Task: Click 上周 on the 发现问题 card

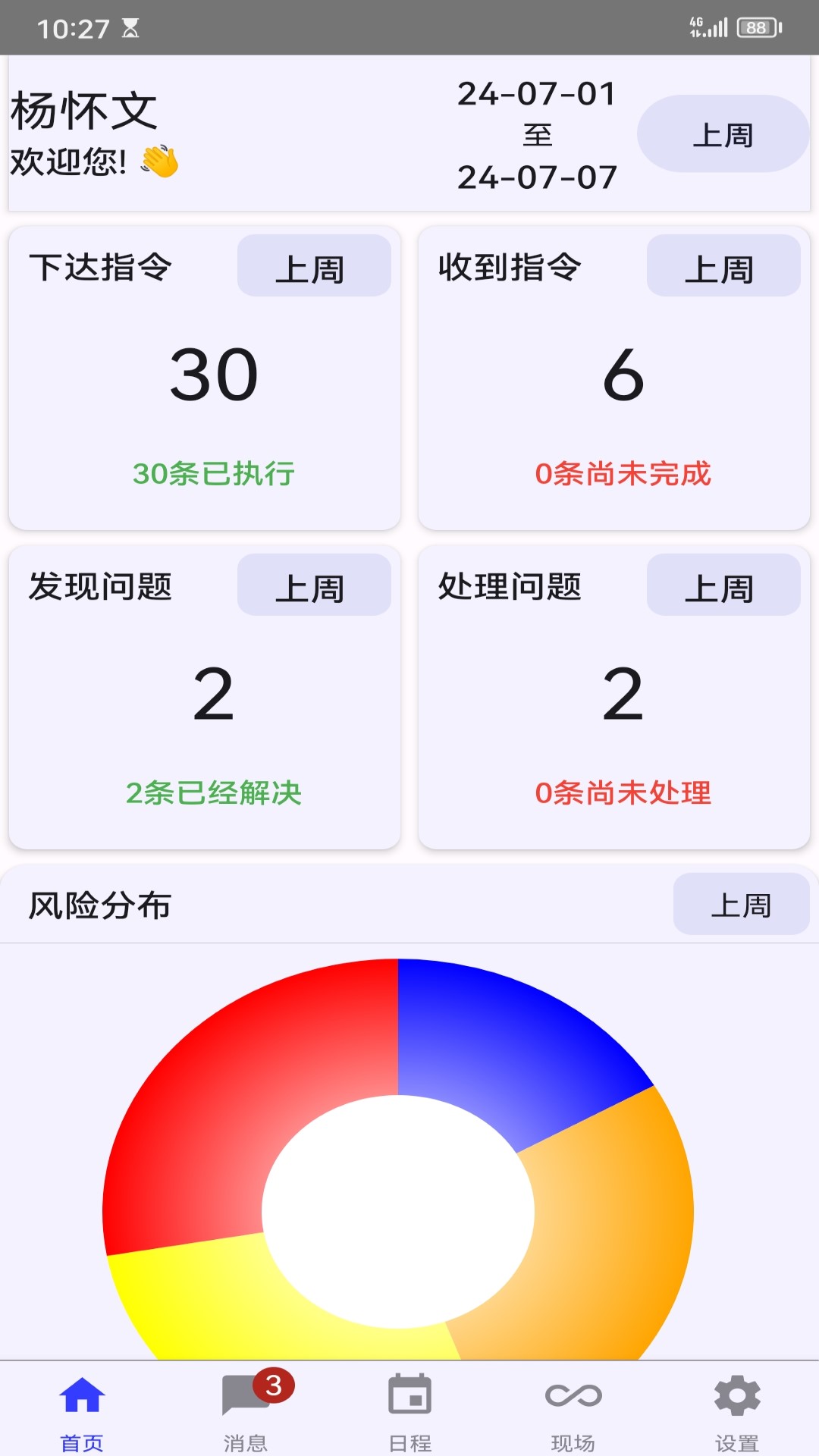Action: point(314,585)
